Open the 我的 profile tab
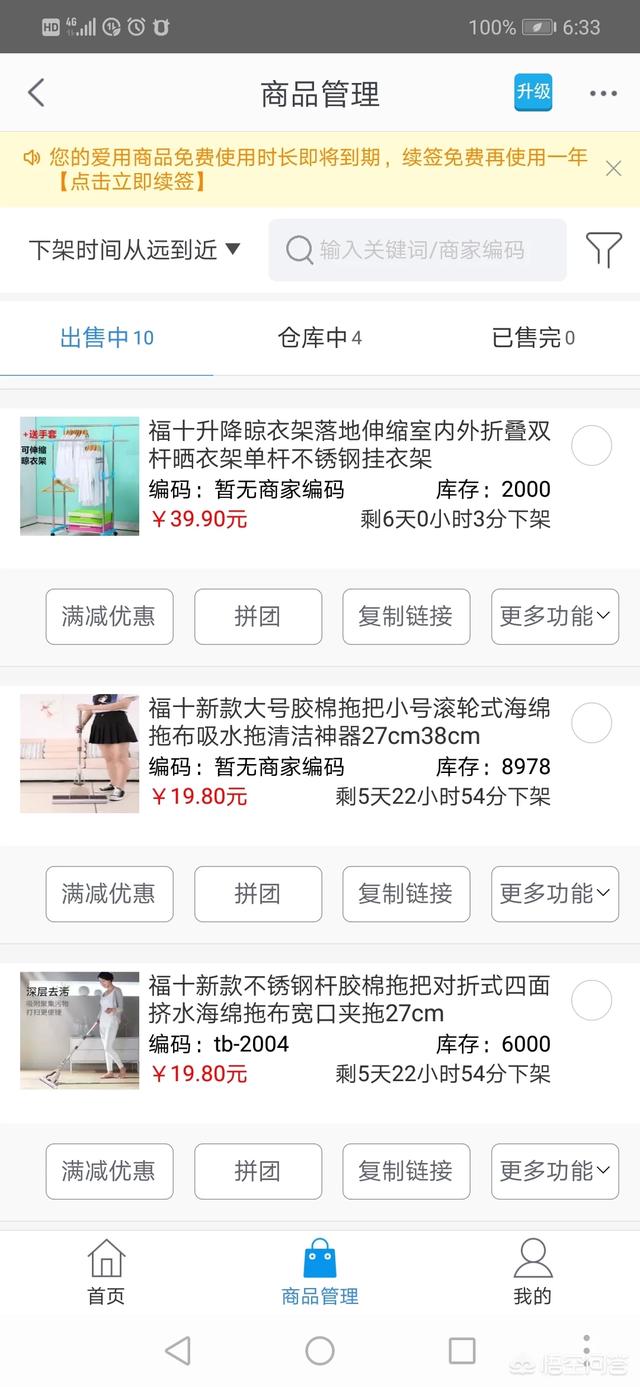 pos(532,1272)
